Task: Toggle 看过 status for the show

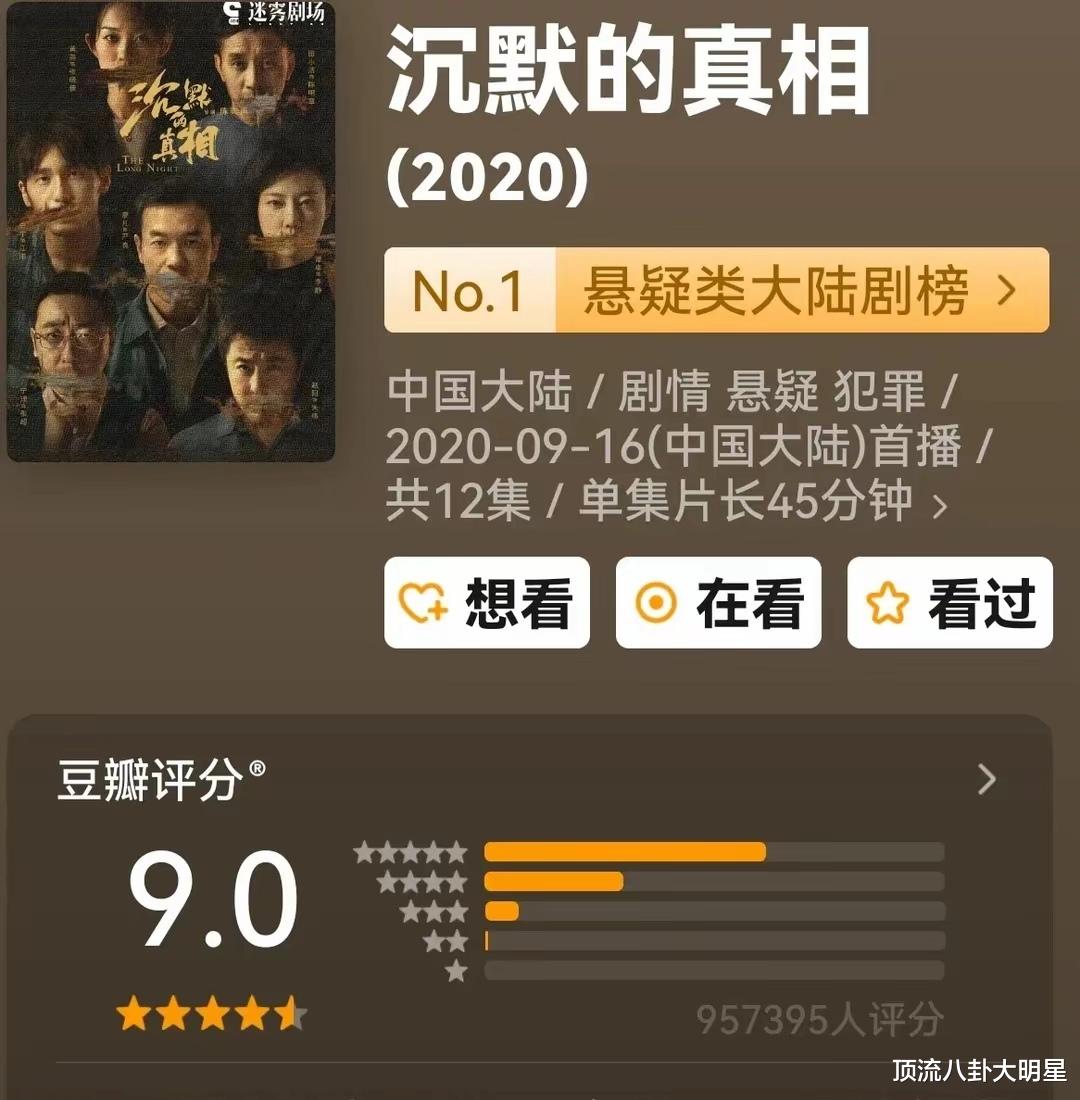Action: pyautogui.click(x=948, y=604)
